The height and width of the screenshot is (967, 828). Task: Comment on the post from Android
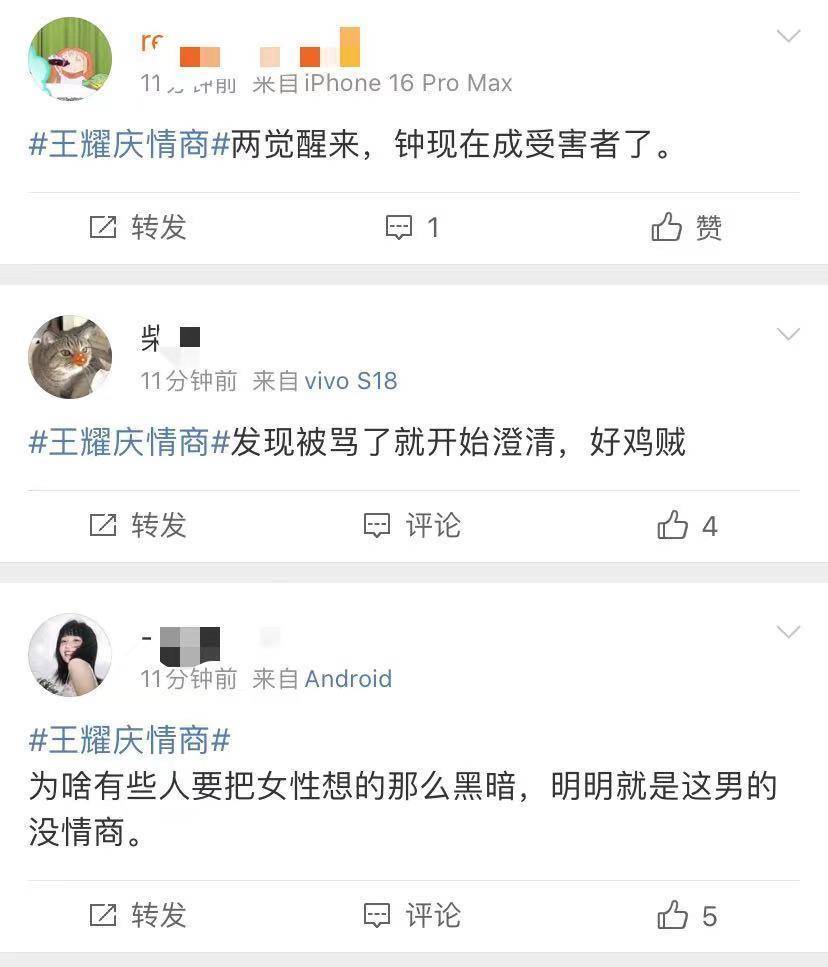[x=412, y=915]
